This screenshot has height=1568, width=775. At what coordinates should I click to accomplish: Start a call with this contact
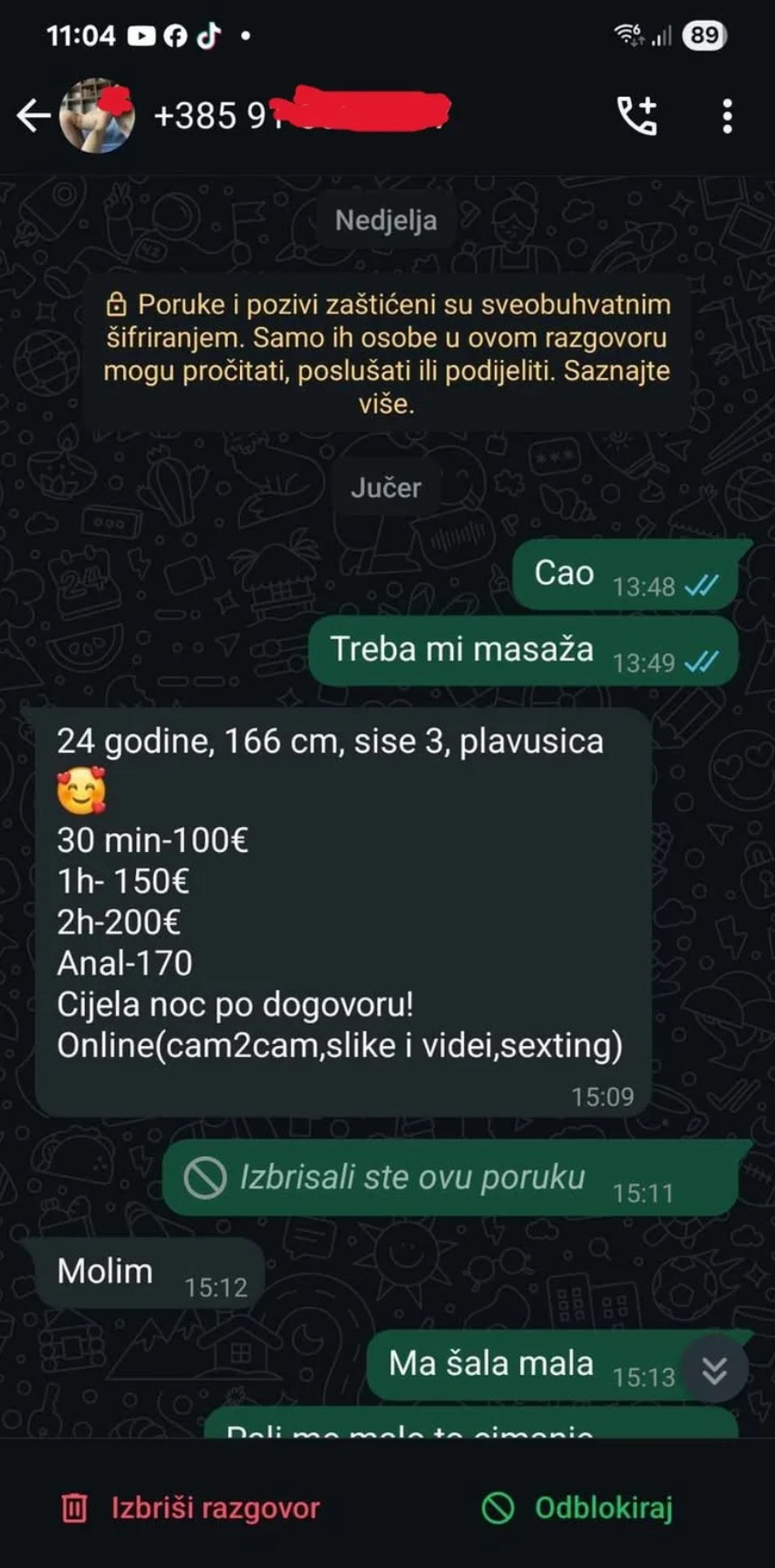point(637,115)
